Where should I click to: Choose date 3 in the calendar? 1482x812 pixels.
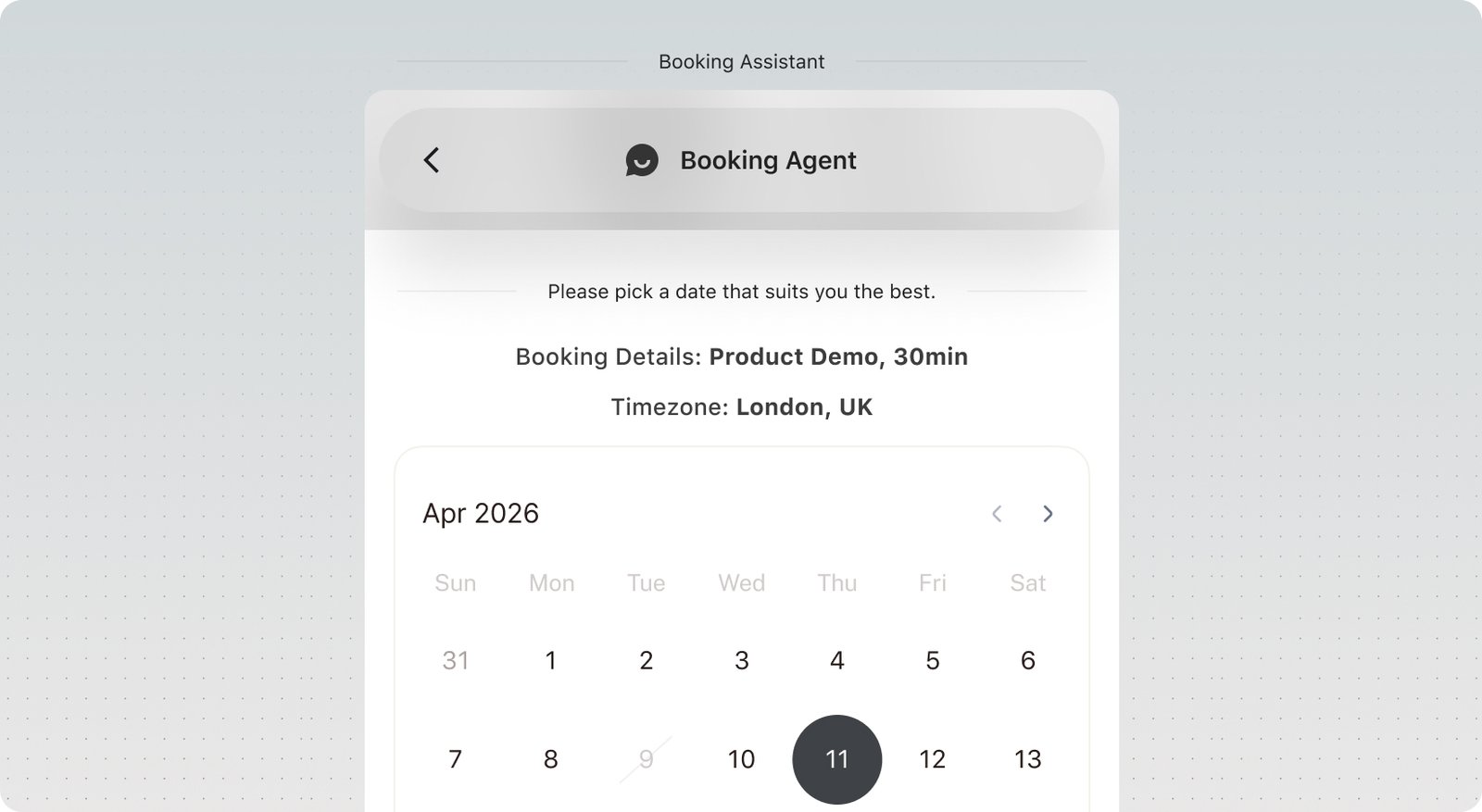click(x=742, y=660)
